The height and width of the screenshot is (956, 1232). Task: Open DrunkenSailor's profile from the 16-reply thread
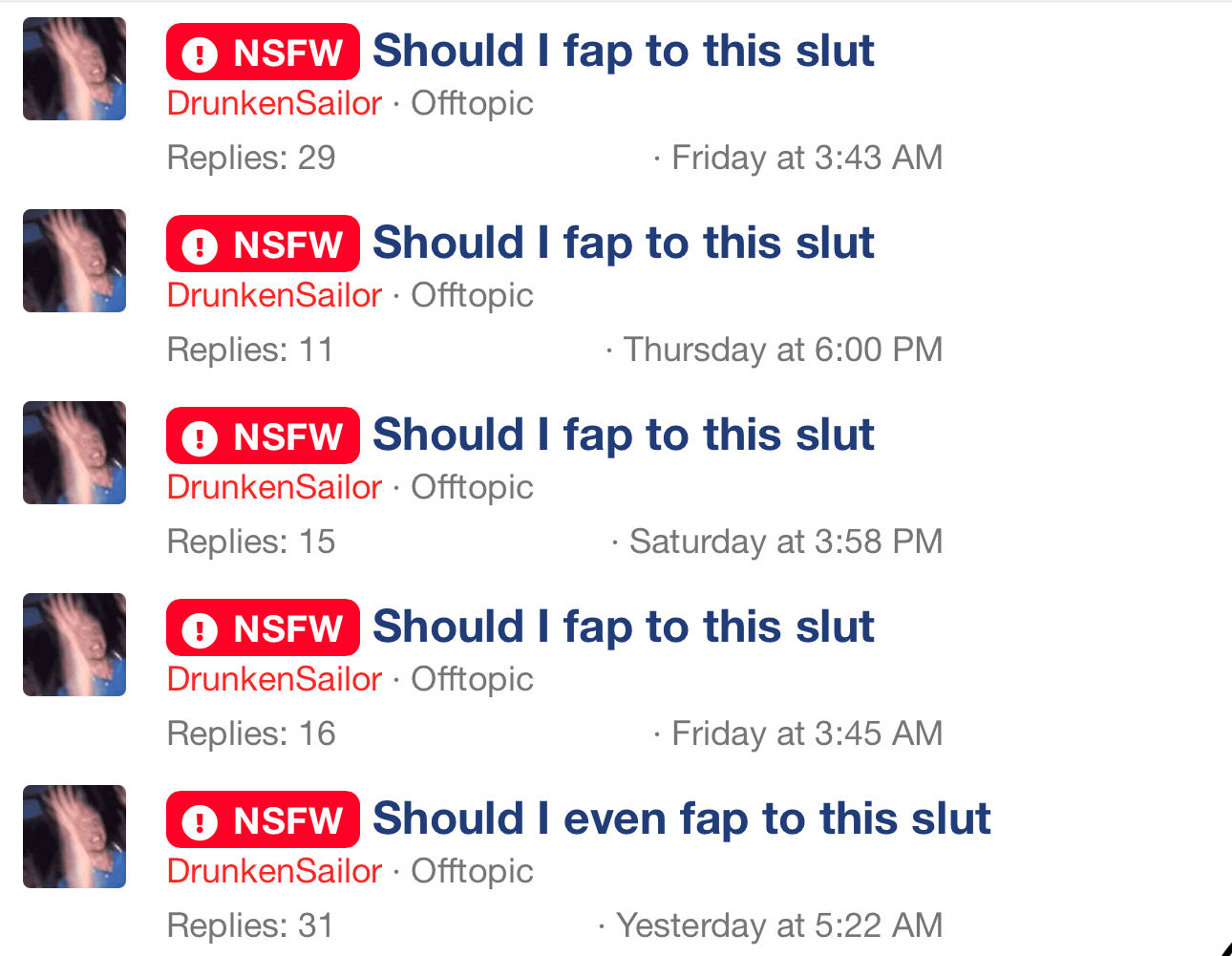click(274, 679)
